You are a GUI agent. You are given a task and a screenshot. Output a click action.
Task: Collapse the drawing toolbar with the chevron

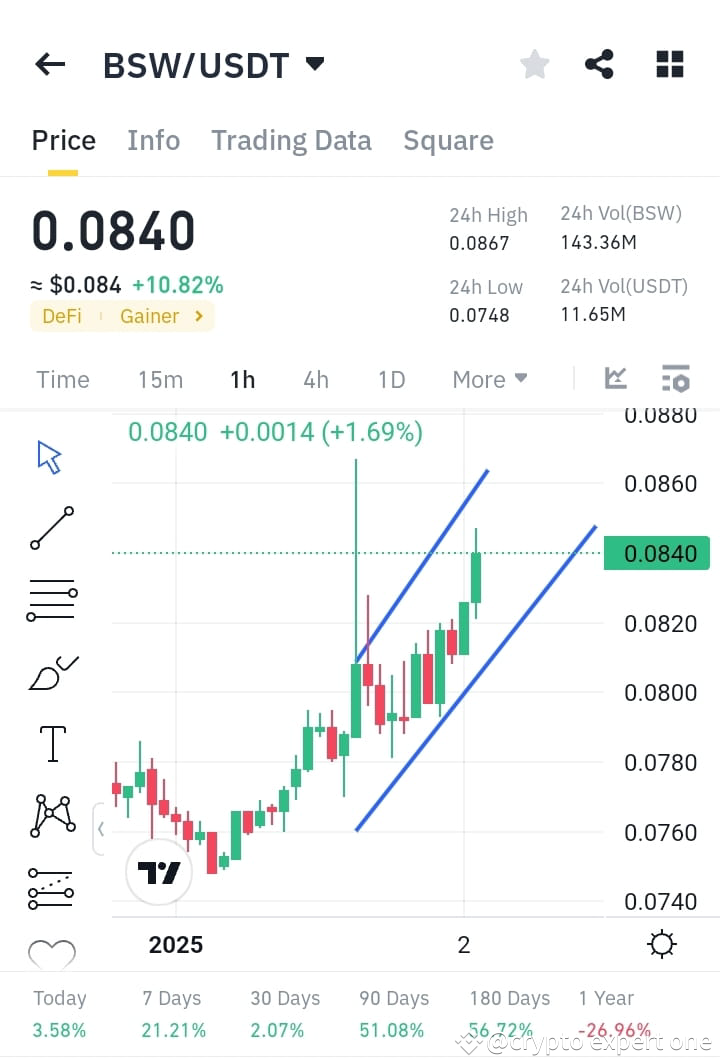point(100,830)
